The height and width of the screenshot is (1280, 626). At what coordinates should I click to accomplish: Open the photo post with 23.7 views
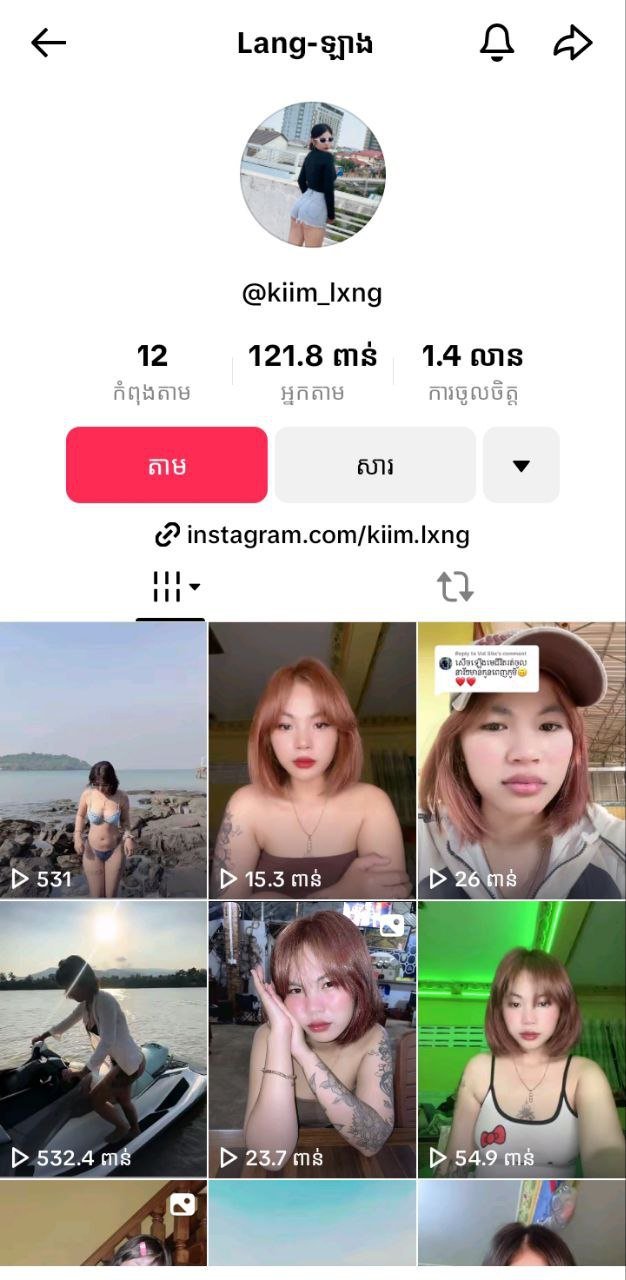[x=312, y=1039]
